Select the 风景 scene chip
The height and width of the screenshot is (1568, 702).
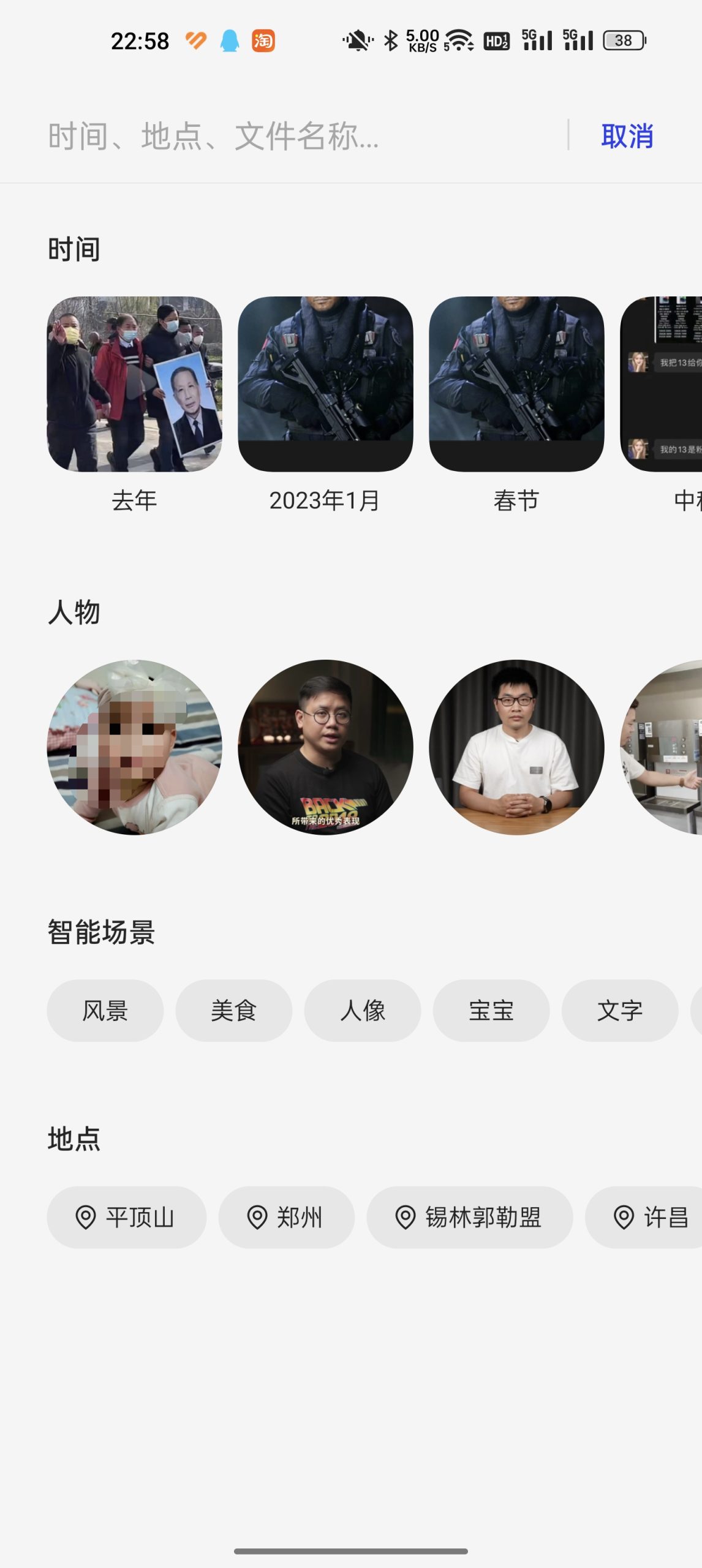tap(105, 1011)
